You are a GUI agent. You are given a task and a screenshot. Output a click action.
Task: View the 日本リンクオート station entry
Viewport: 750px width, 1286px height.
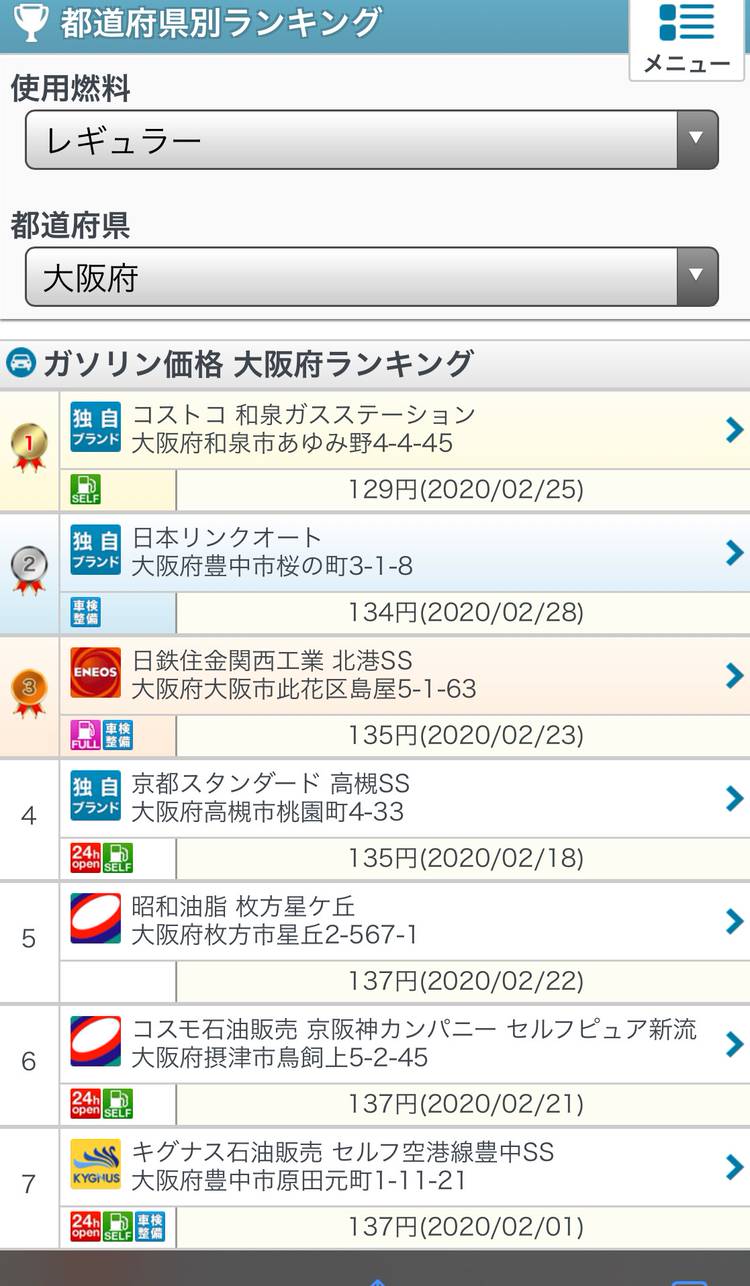pos(400,552)
